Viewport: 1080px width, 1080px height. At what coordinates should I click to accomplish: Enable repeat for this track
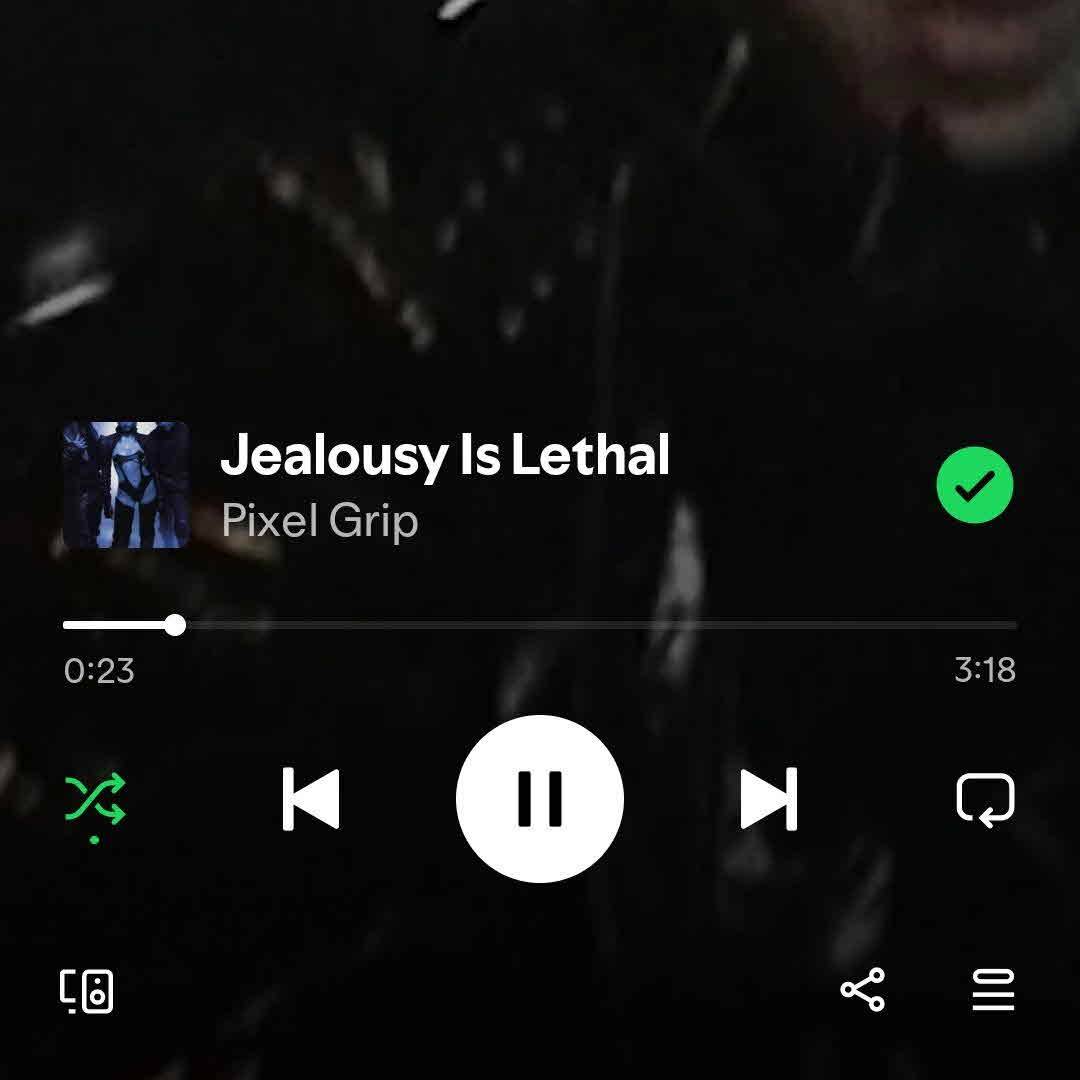click(985, 799)
